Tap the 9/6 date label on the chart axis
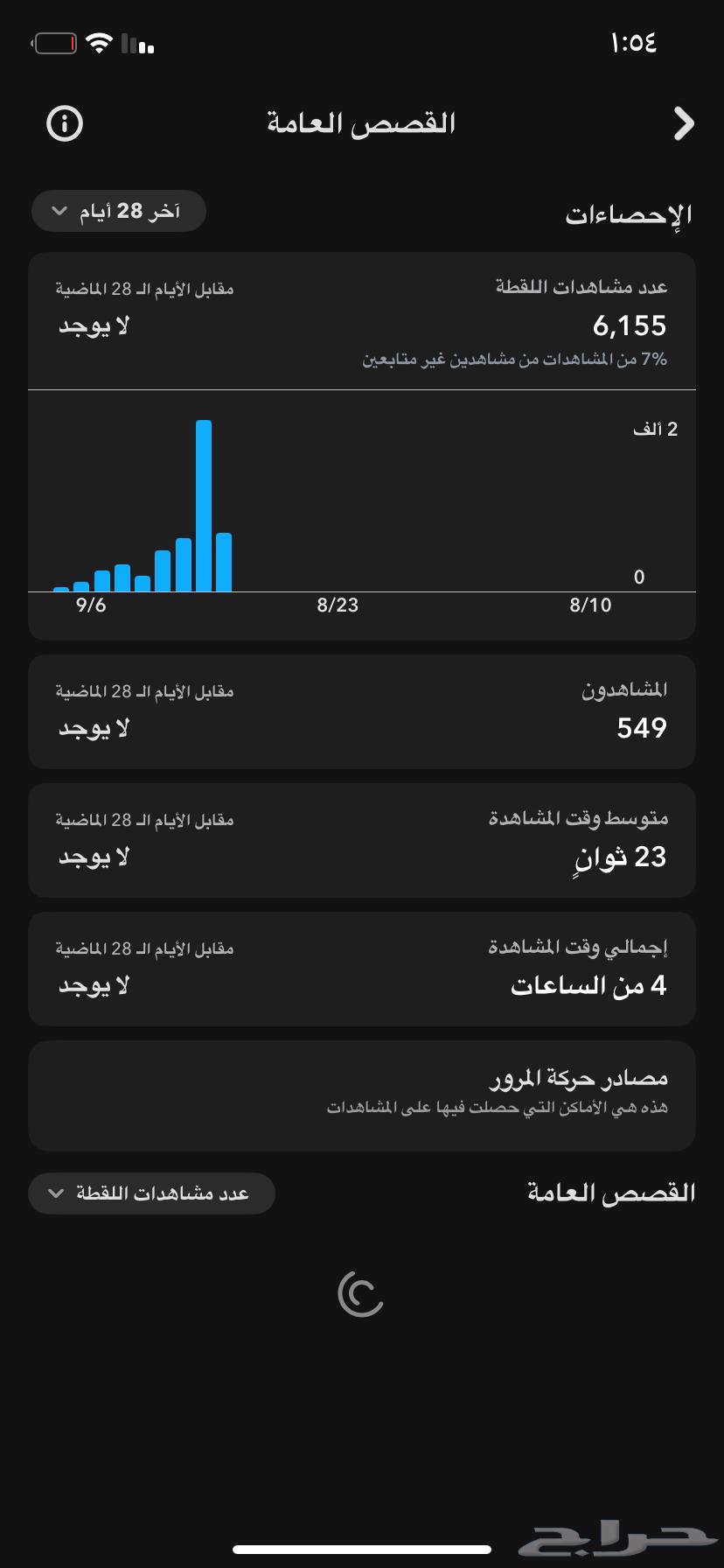This screenshot has width=724, height=1568. pyautogui.click(x=94, y=605)
